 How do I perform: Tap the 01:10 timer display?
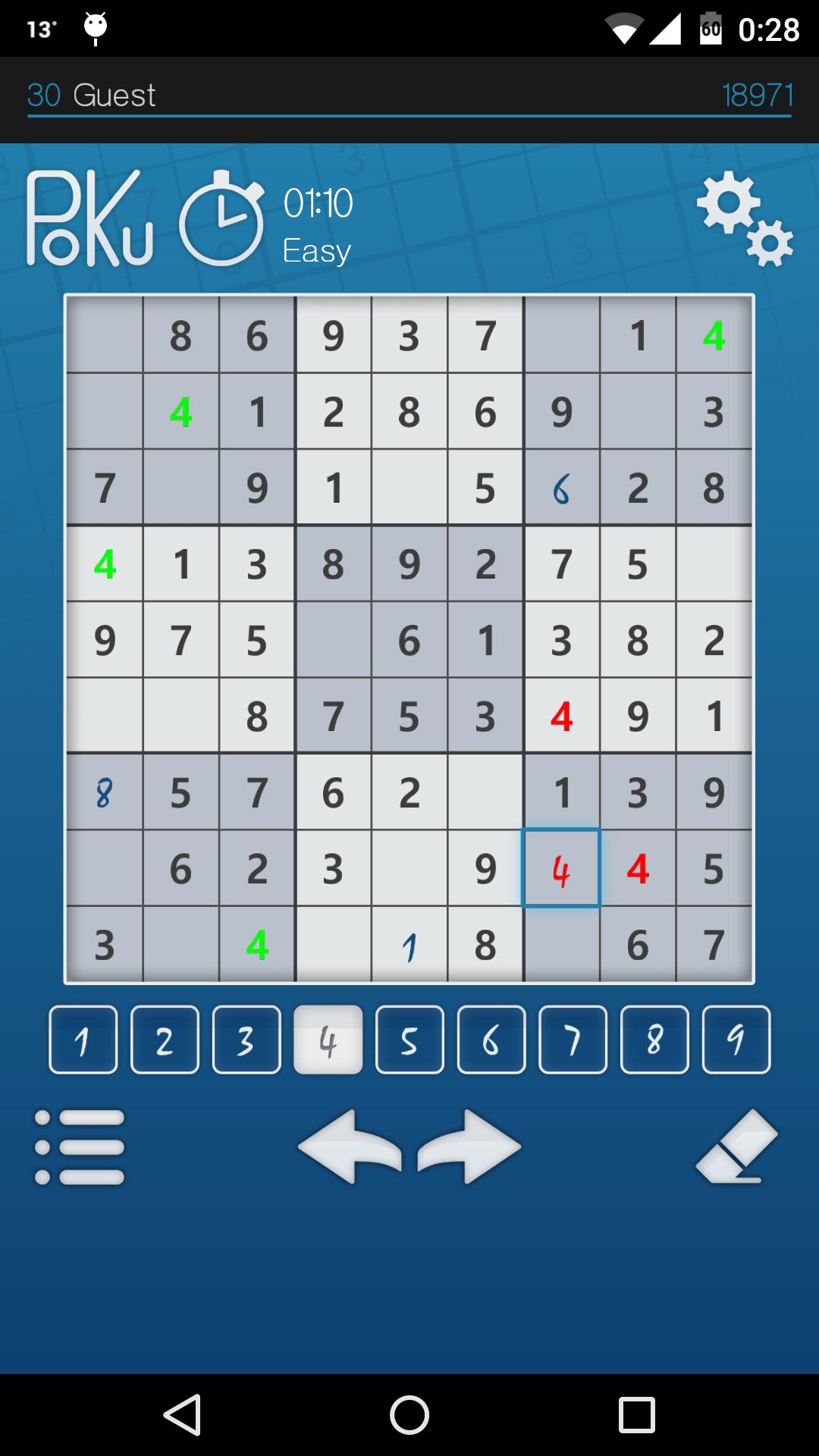tap(318, 202)
